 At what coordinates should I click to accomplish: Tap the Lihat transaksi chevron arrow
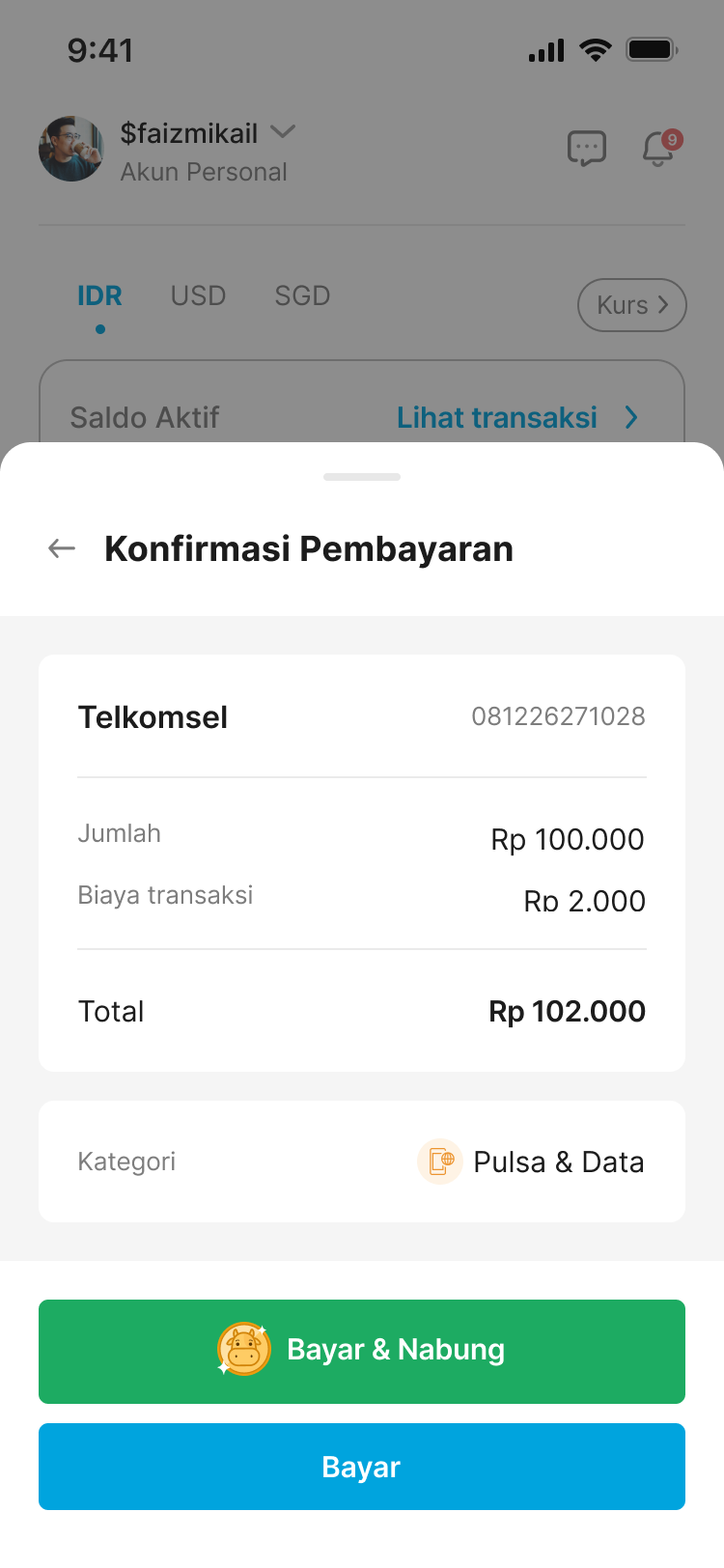(x=632, y=417)
